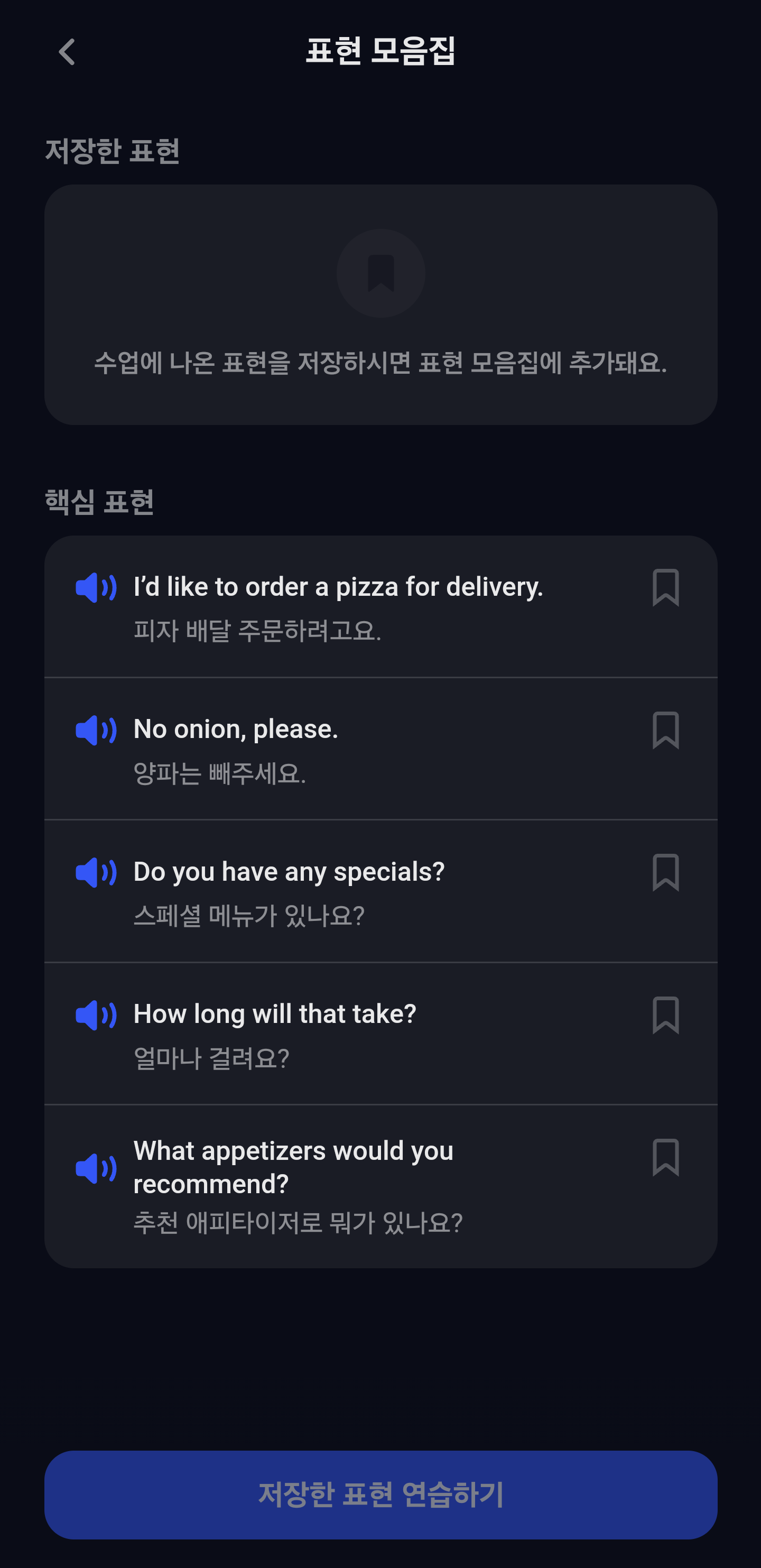Tap the 저장한 표현 연습하기 button
761x1568 pixels.
[x=381, y=1495]
